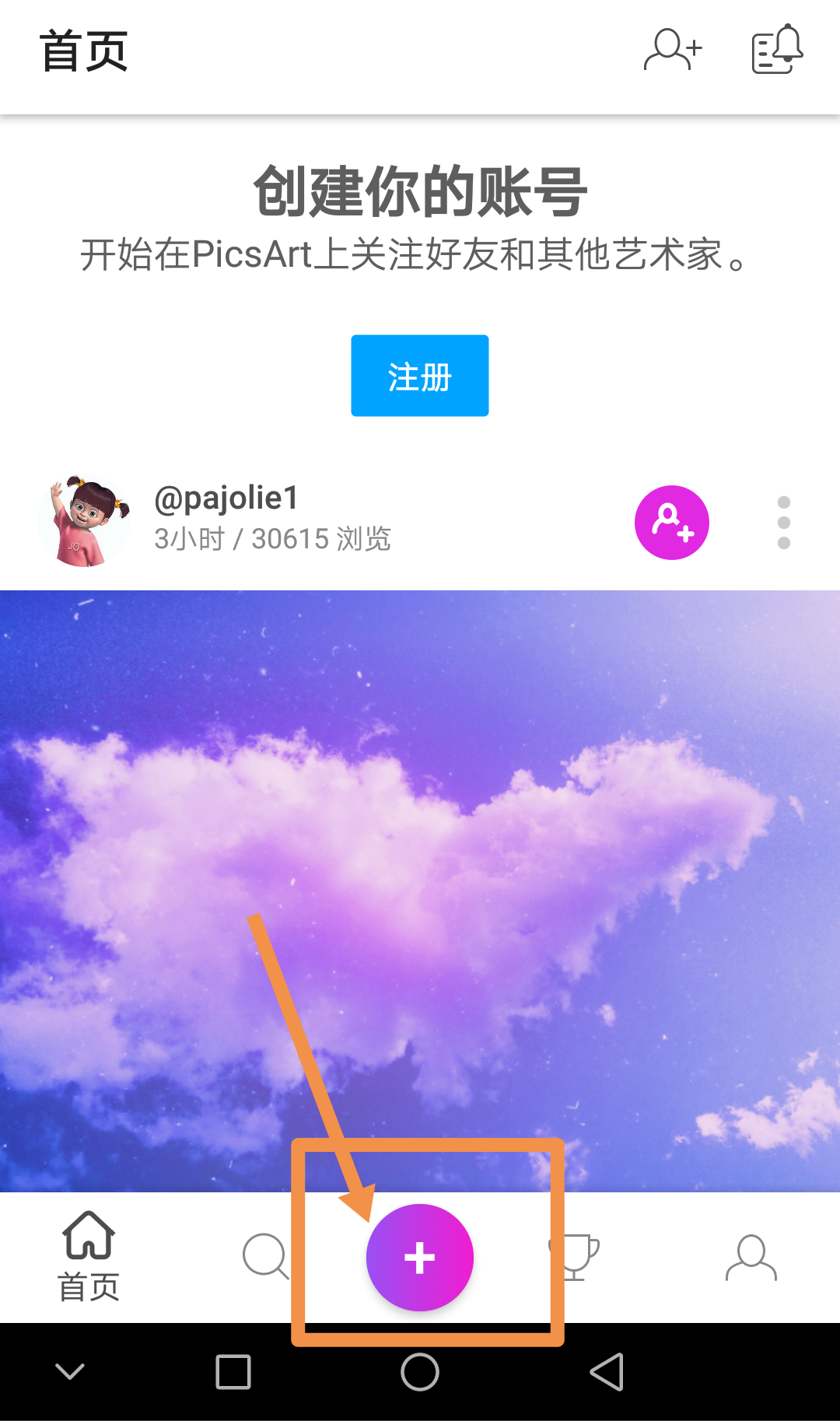This screenshot has width=840, height=1421.
Task: Open the recent apps view
Action: point(233,1372)
